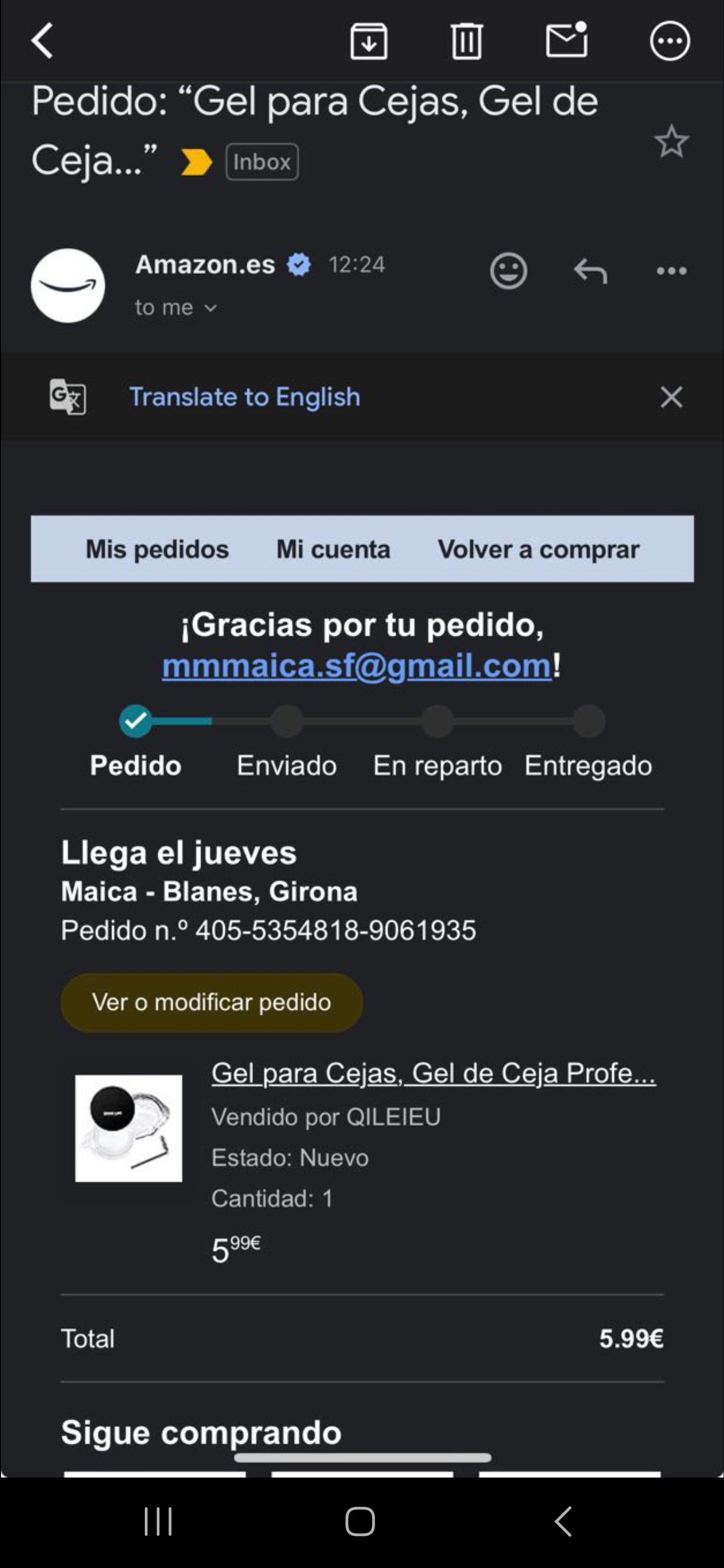Open the Mi cuenta link
This screenshot has height=1568, width=724.
(333, 549)
